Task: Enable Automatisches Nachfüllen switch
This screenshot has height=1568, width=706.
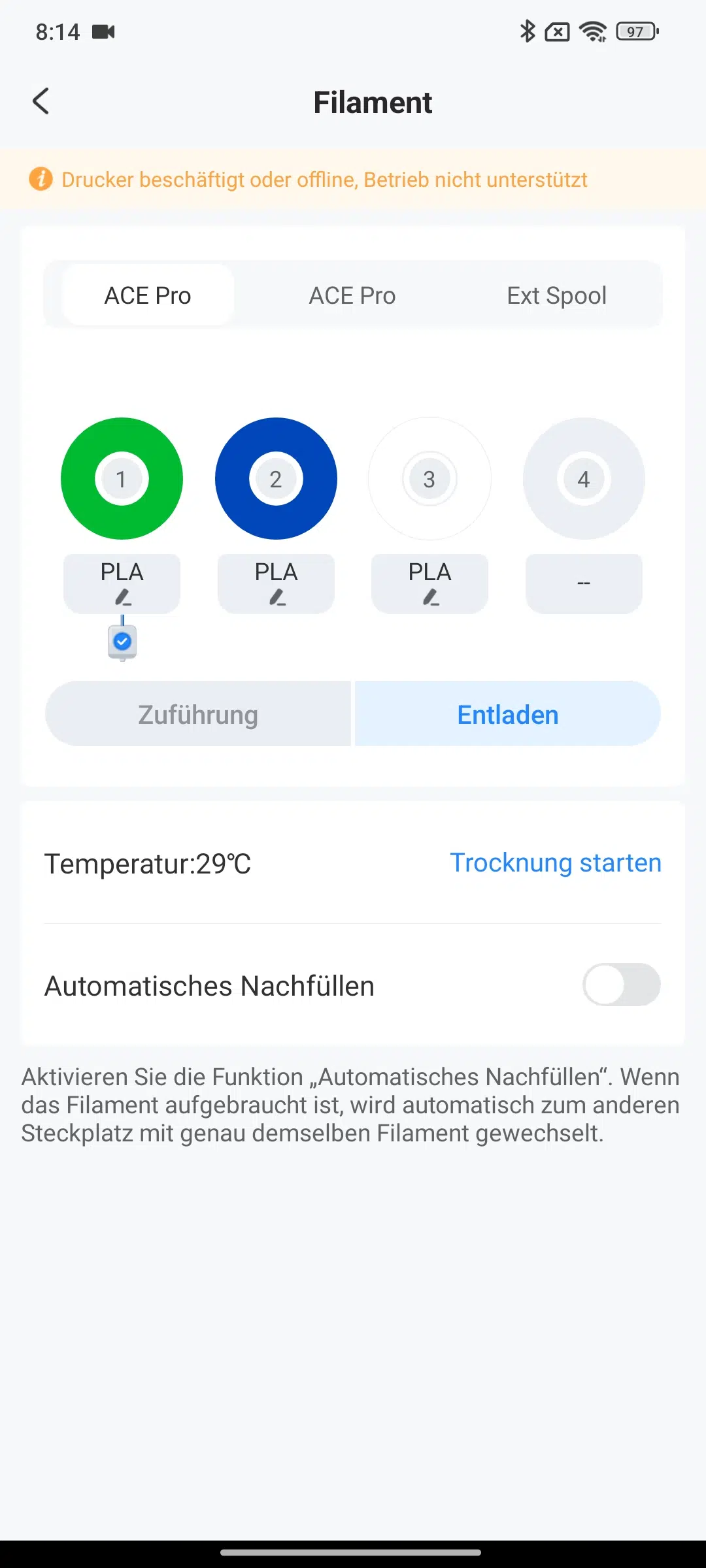Action: (622, 985)
